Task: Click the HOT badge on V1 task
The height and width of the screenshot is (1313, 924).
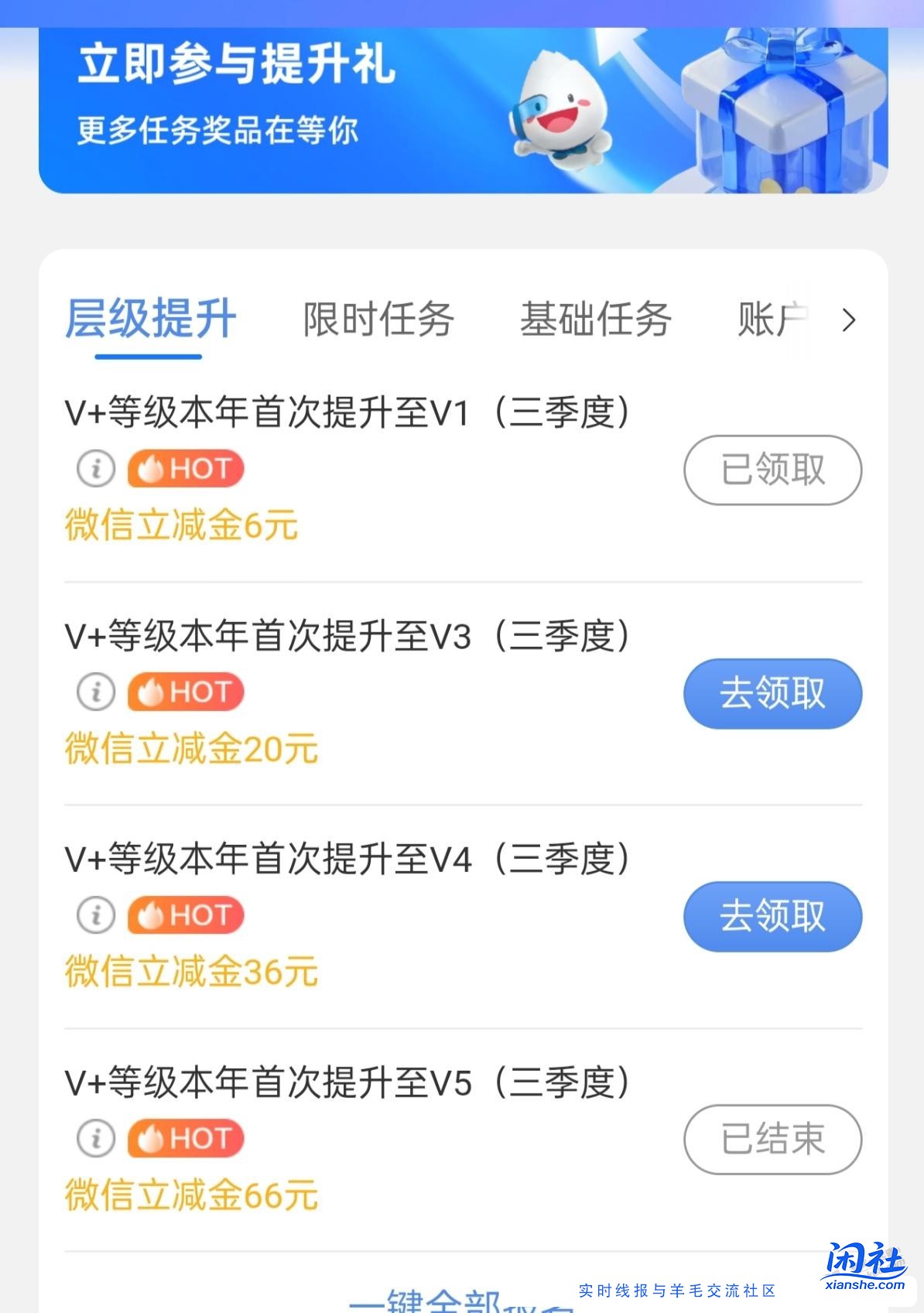Action: (185, 469)
